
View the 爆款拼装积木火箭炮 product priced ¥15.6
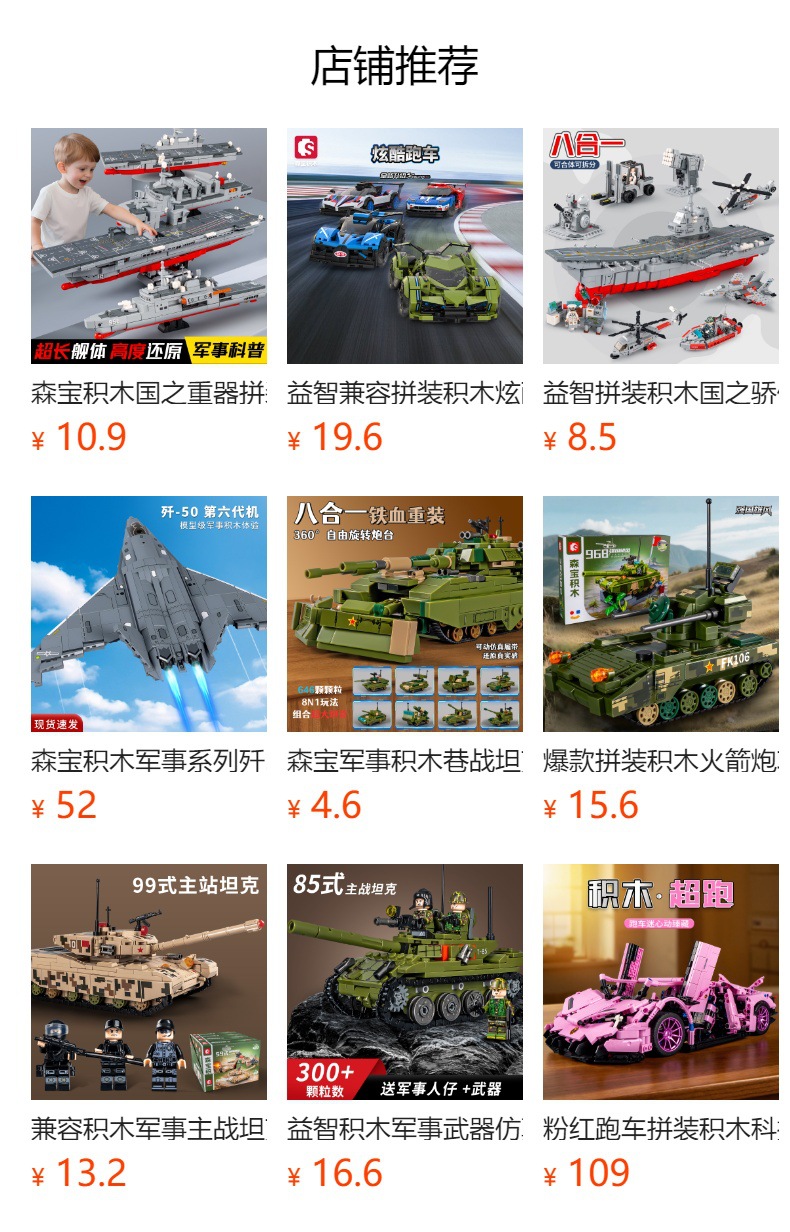660,614
